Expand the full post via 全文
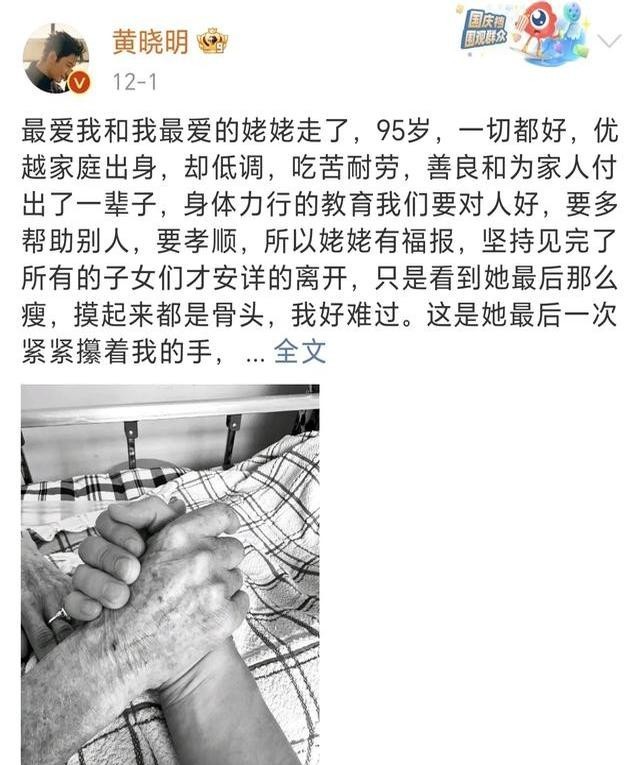The image size is (640, 765). [x=300, y=352]
